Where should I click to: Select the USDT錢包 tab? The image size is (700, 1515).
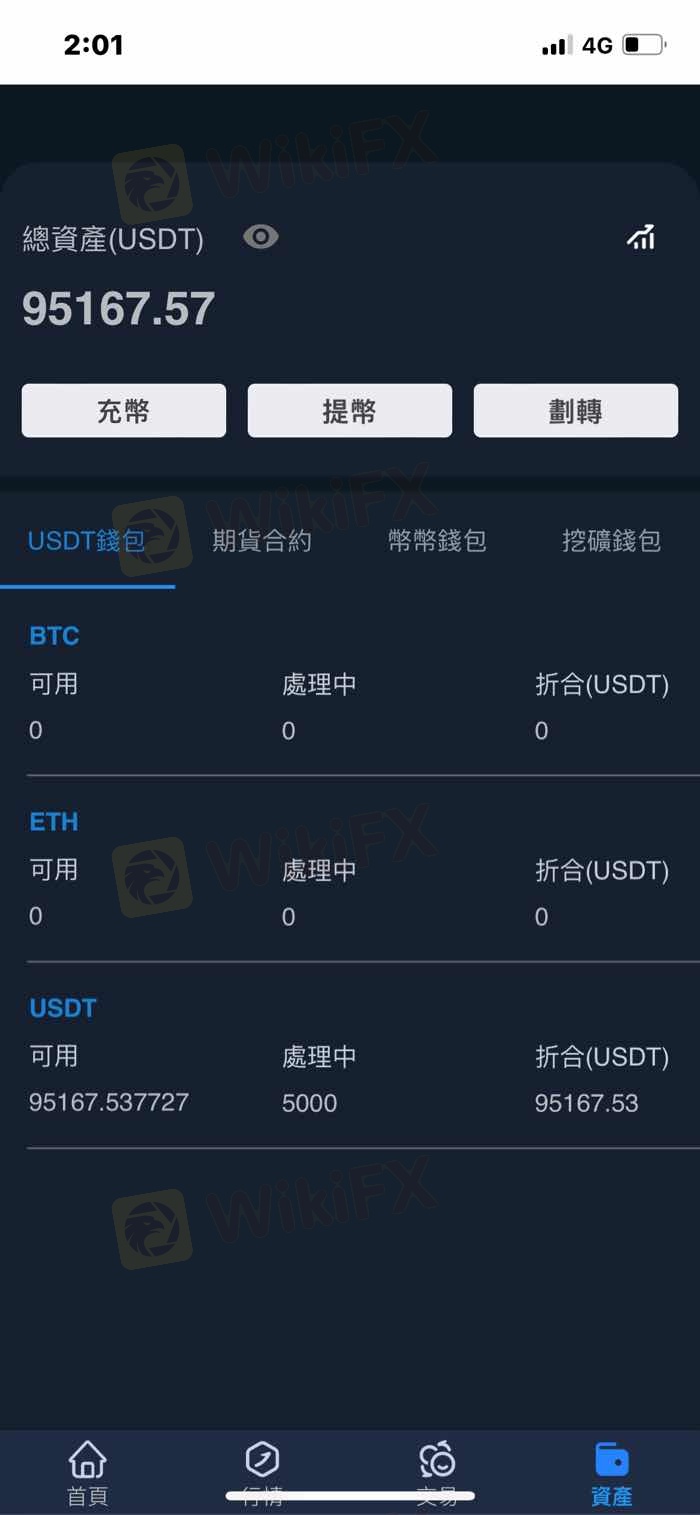[87, 541]
